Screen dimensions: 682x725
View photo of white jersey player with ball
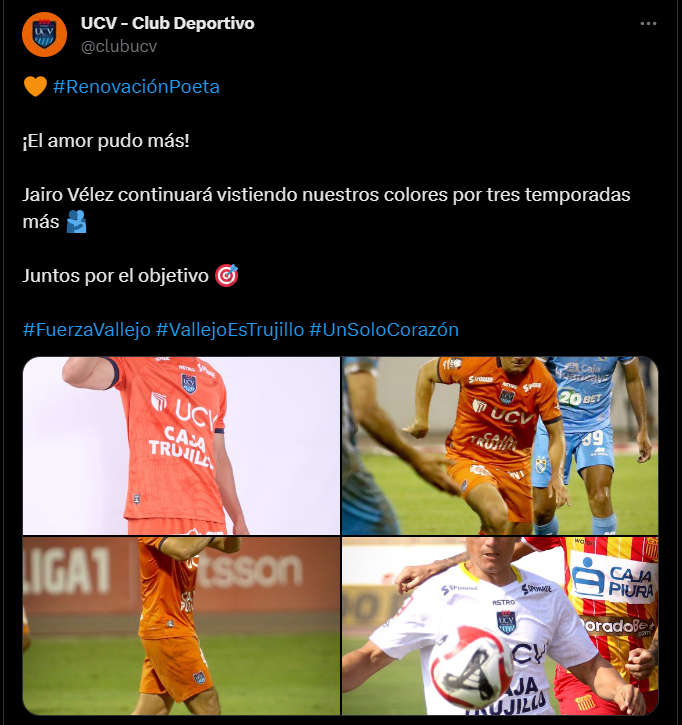coord(500,627)
